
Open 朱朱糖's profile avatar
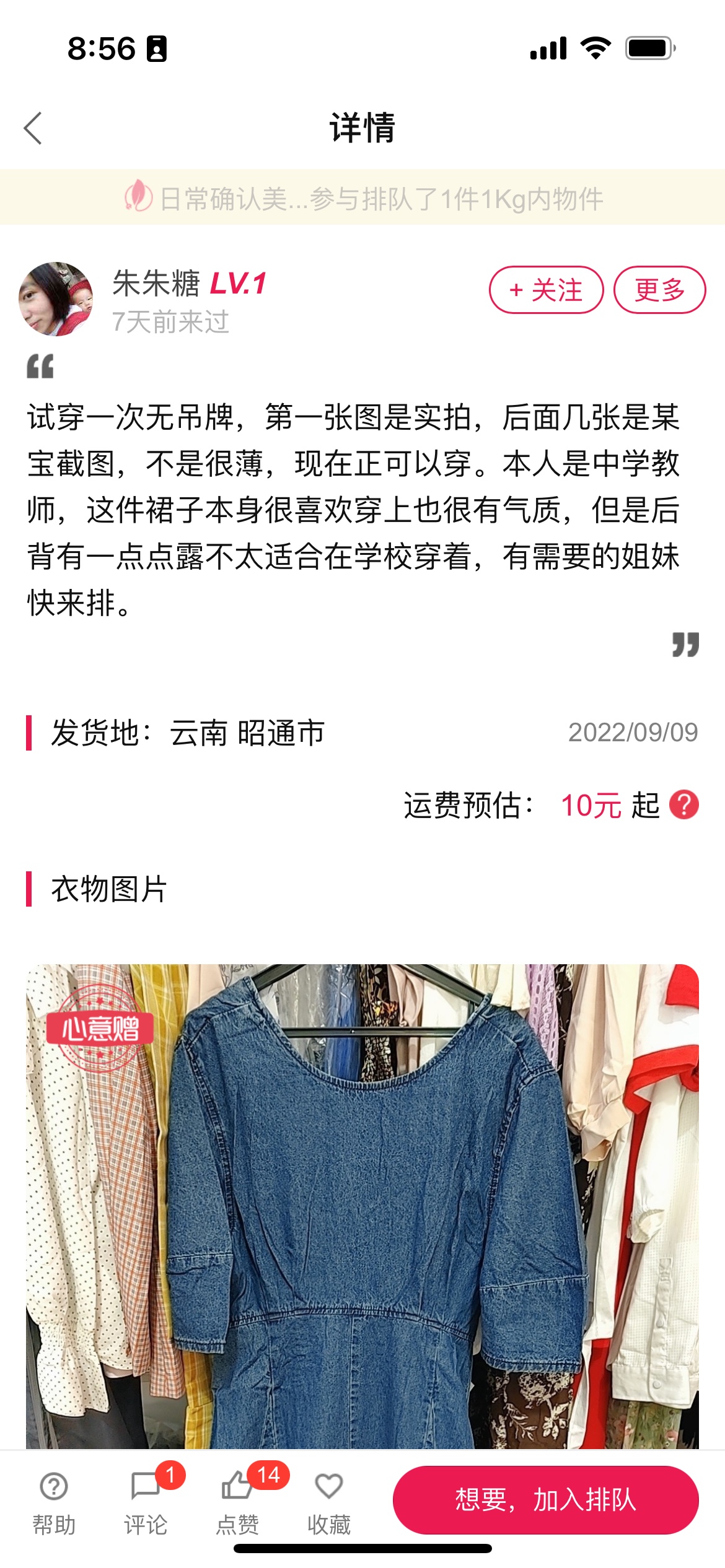(56, 299)
